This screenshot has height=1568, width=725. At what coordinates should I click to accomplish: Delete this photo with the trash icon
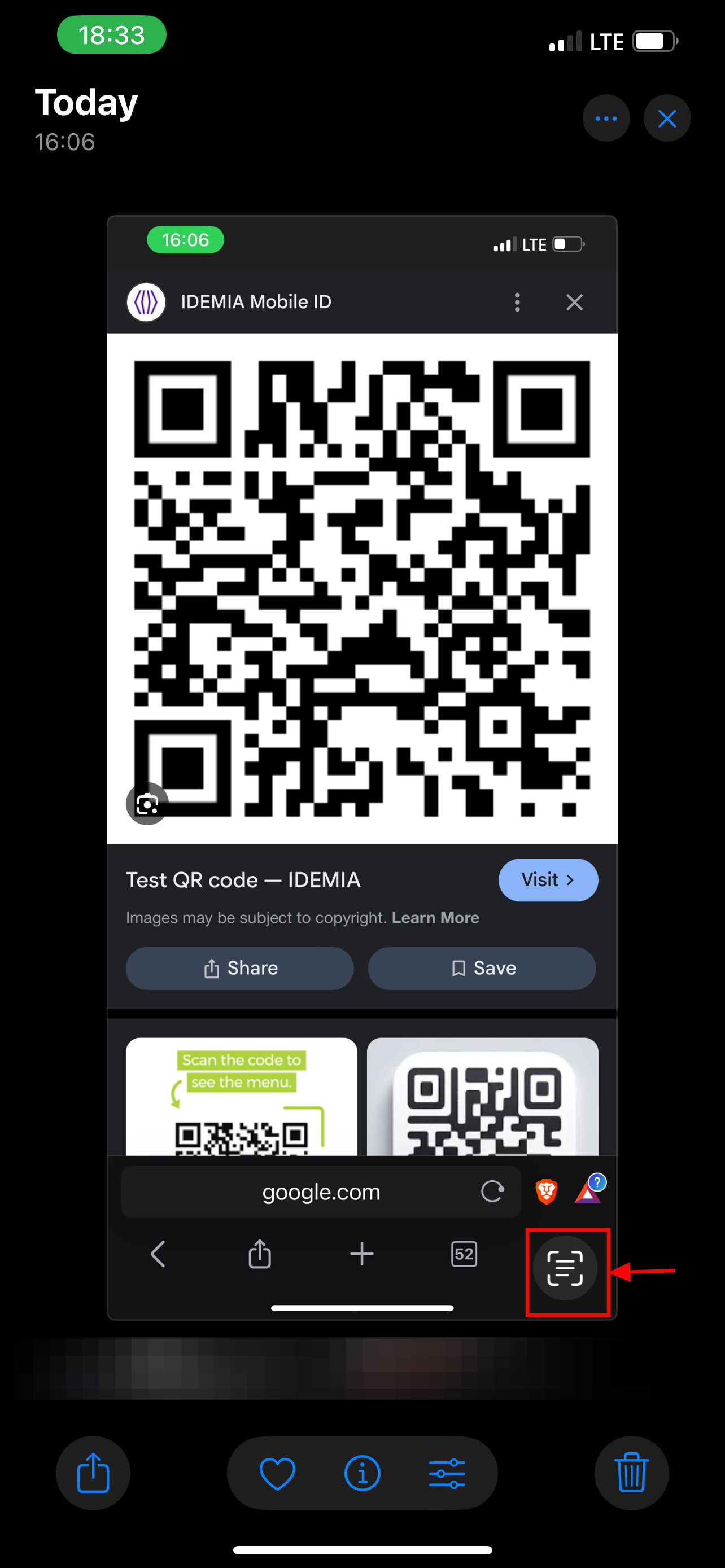point(631,1473)
